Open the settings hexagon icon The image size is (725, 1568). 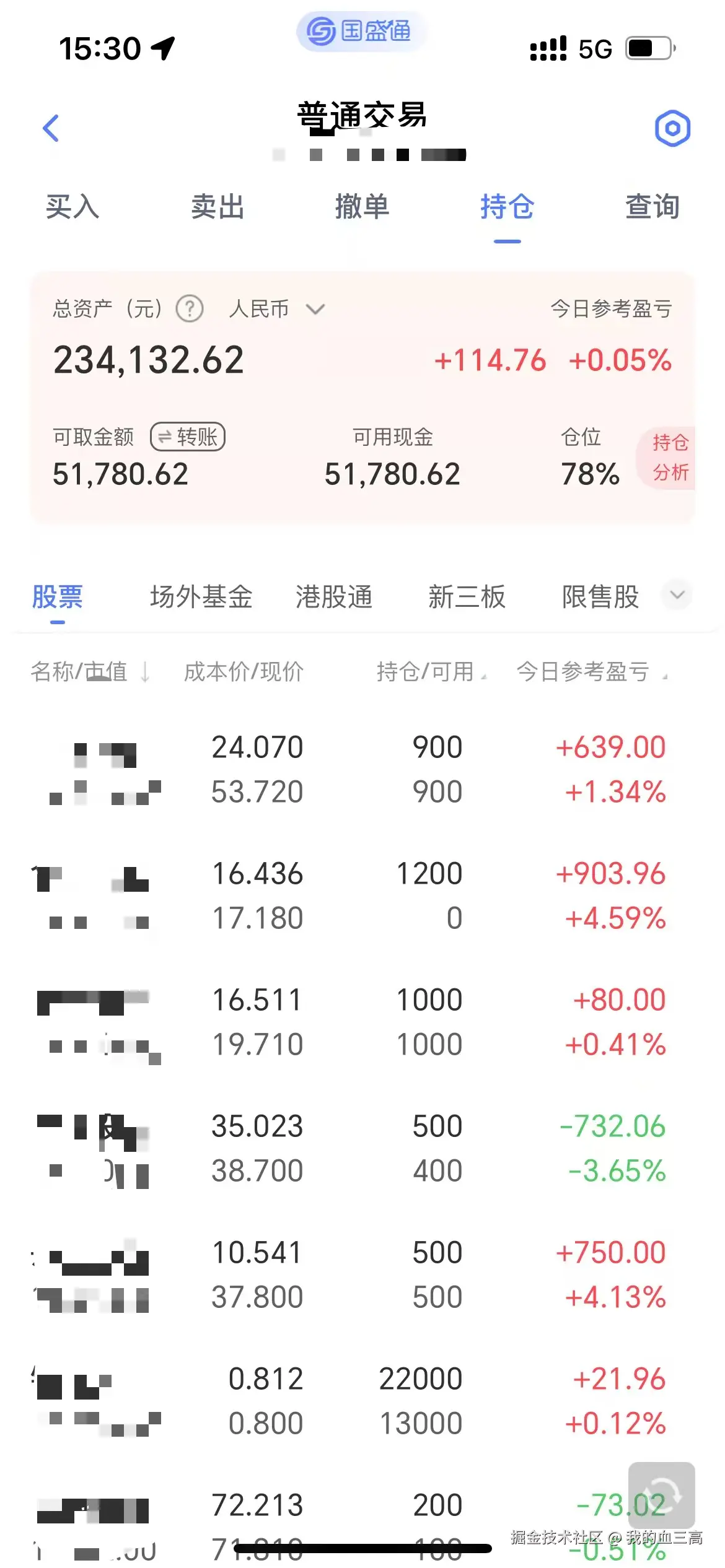pyautogui.click(x=672, y=128)
